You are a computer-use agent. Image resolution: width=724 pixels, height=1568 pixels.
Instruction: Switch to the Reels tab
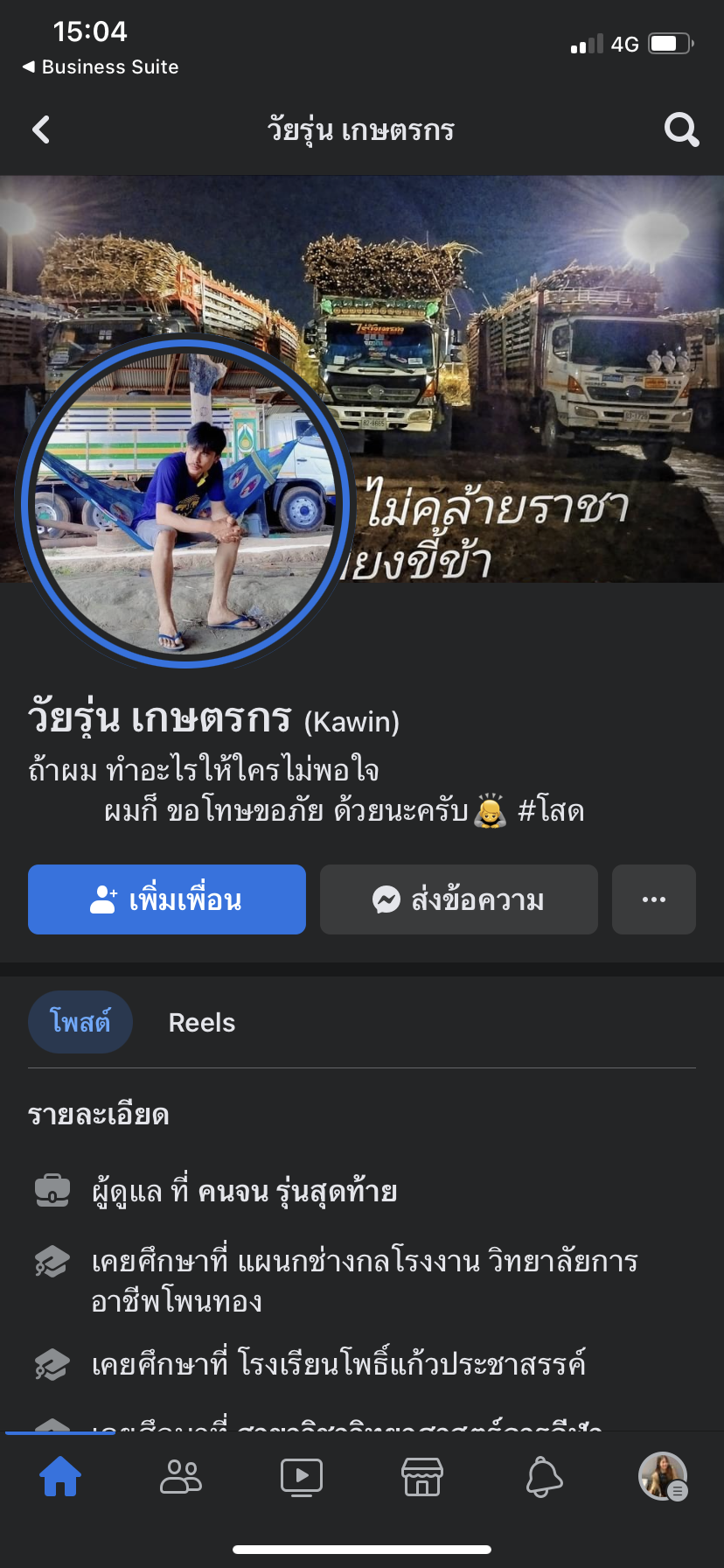(202, 1023)
